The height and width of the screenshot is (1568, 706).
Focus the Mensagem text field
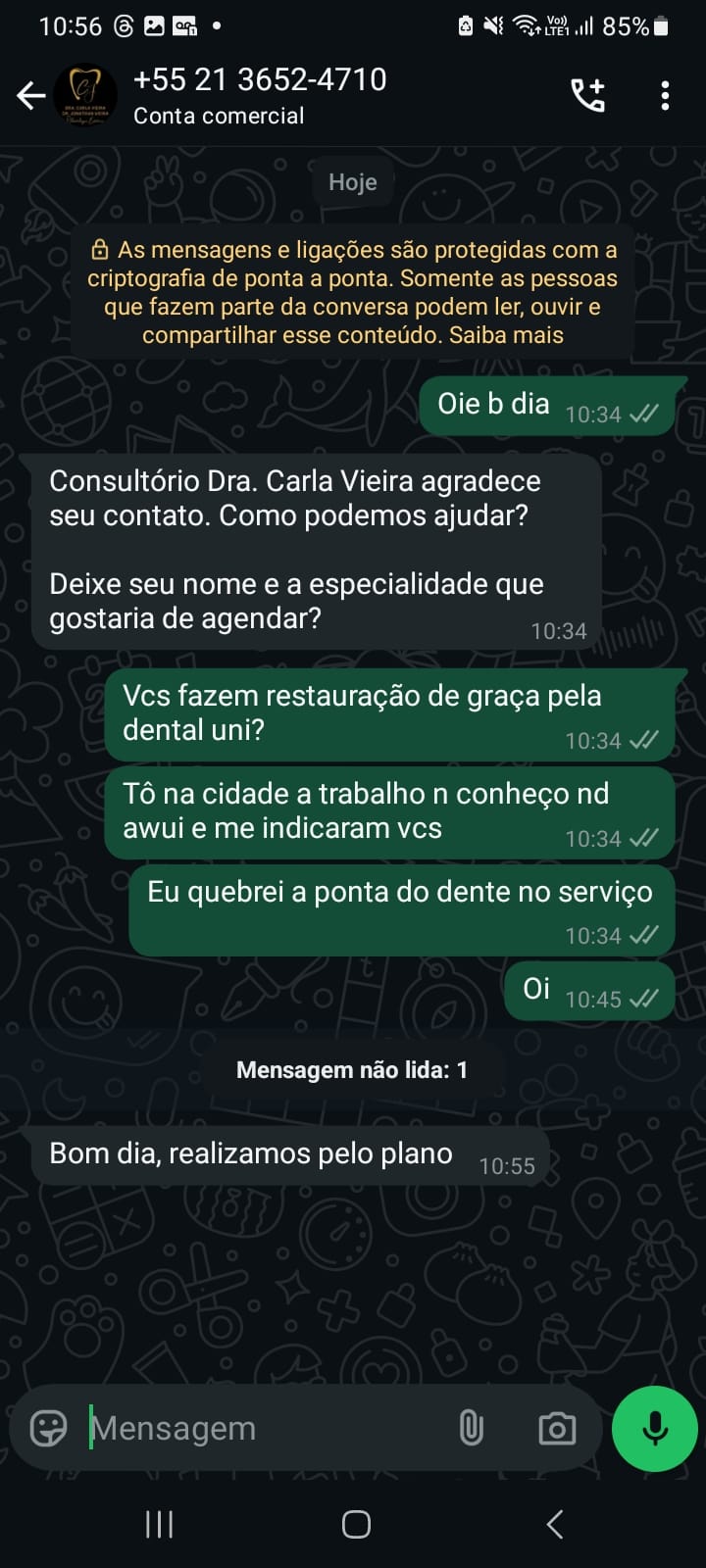265,1428
